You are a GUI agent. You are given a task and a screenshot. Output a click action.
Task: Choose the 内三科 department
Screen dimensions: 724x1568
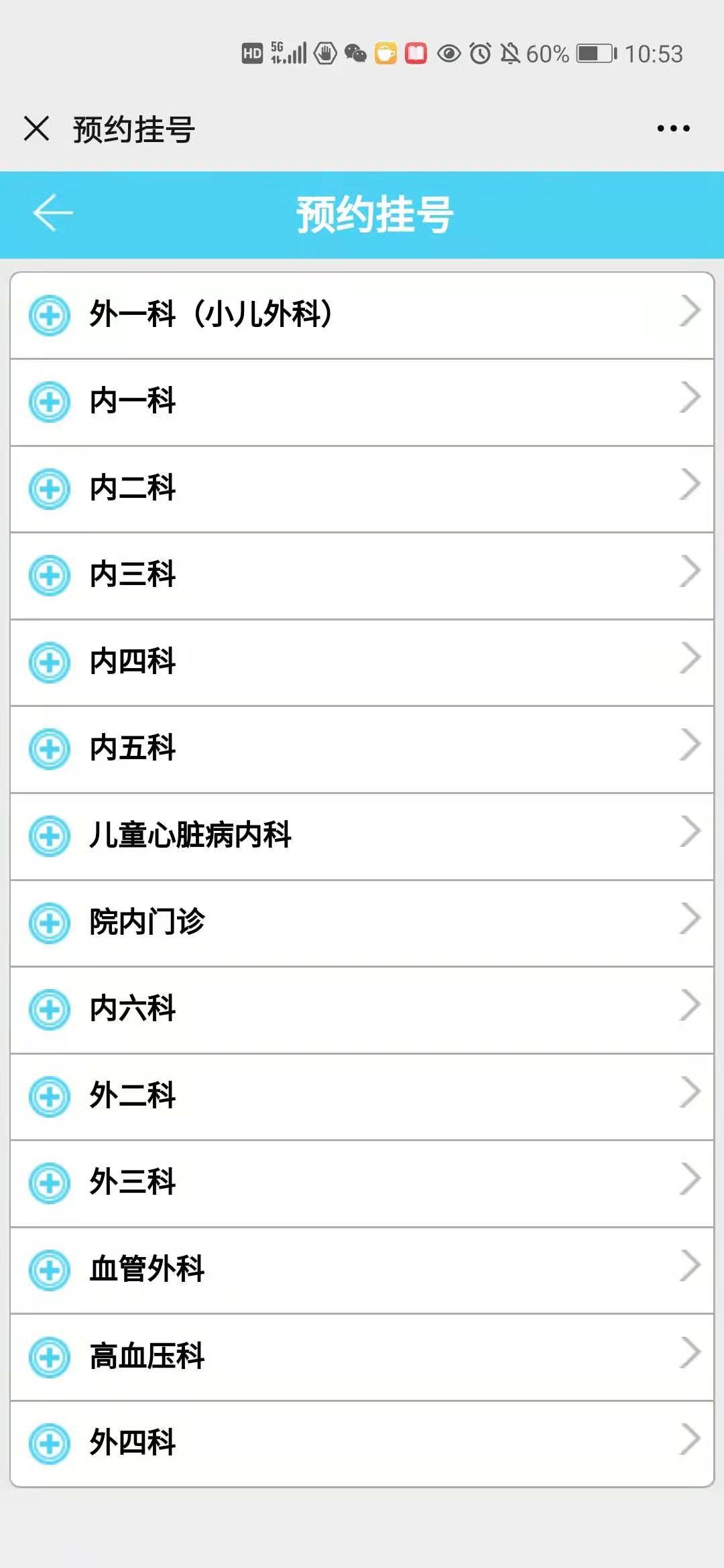coord(362,575)
